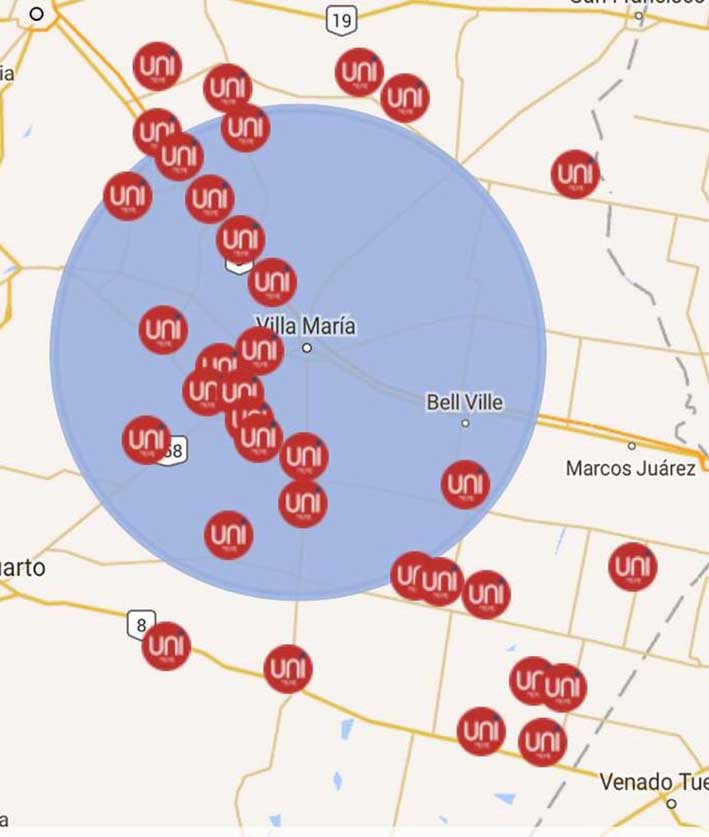Open the UNI marker just below route 19 shield

tap(359, 72)
